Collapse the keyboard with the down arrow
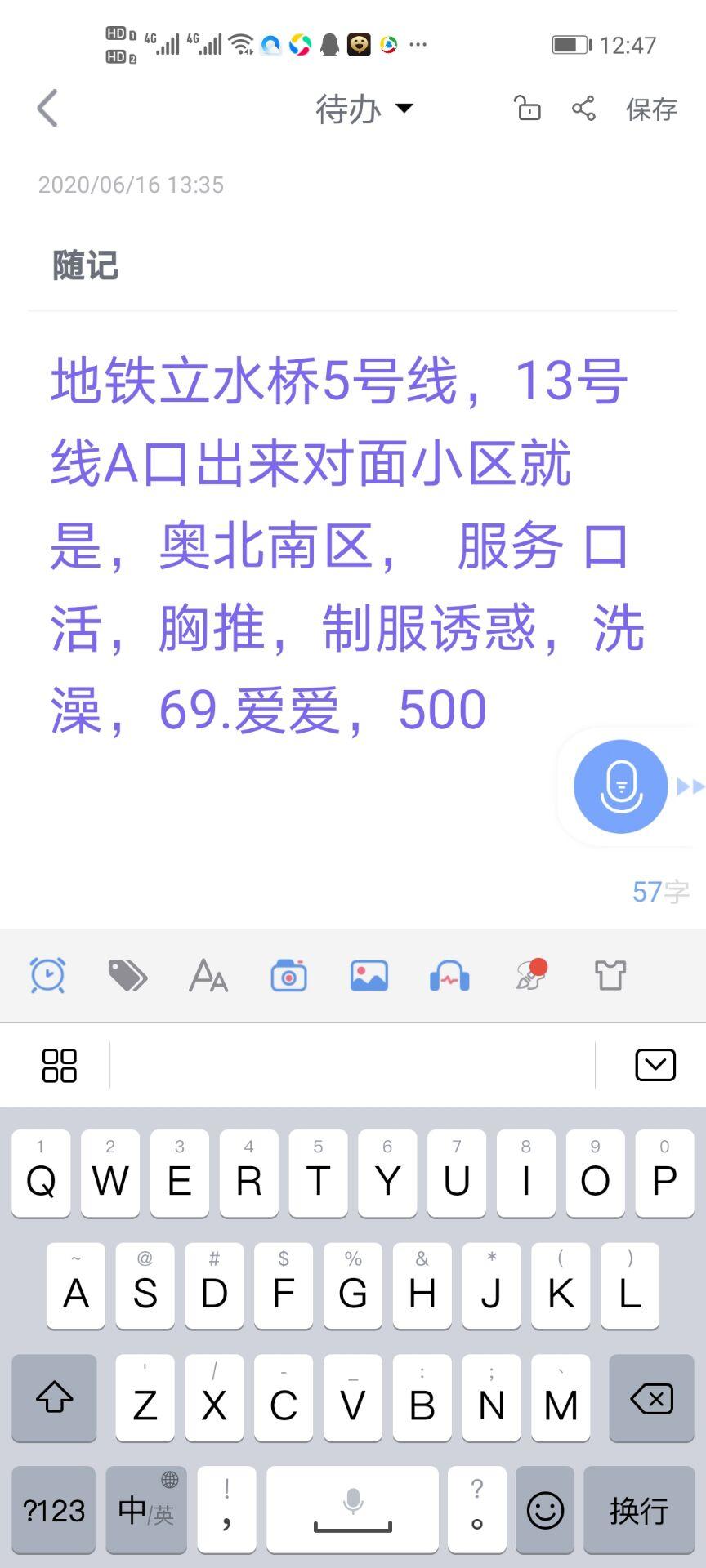This screenshot has height=1568, width=706. pos(655,1065)
